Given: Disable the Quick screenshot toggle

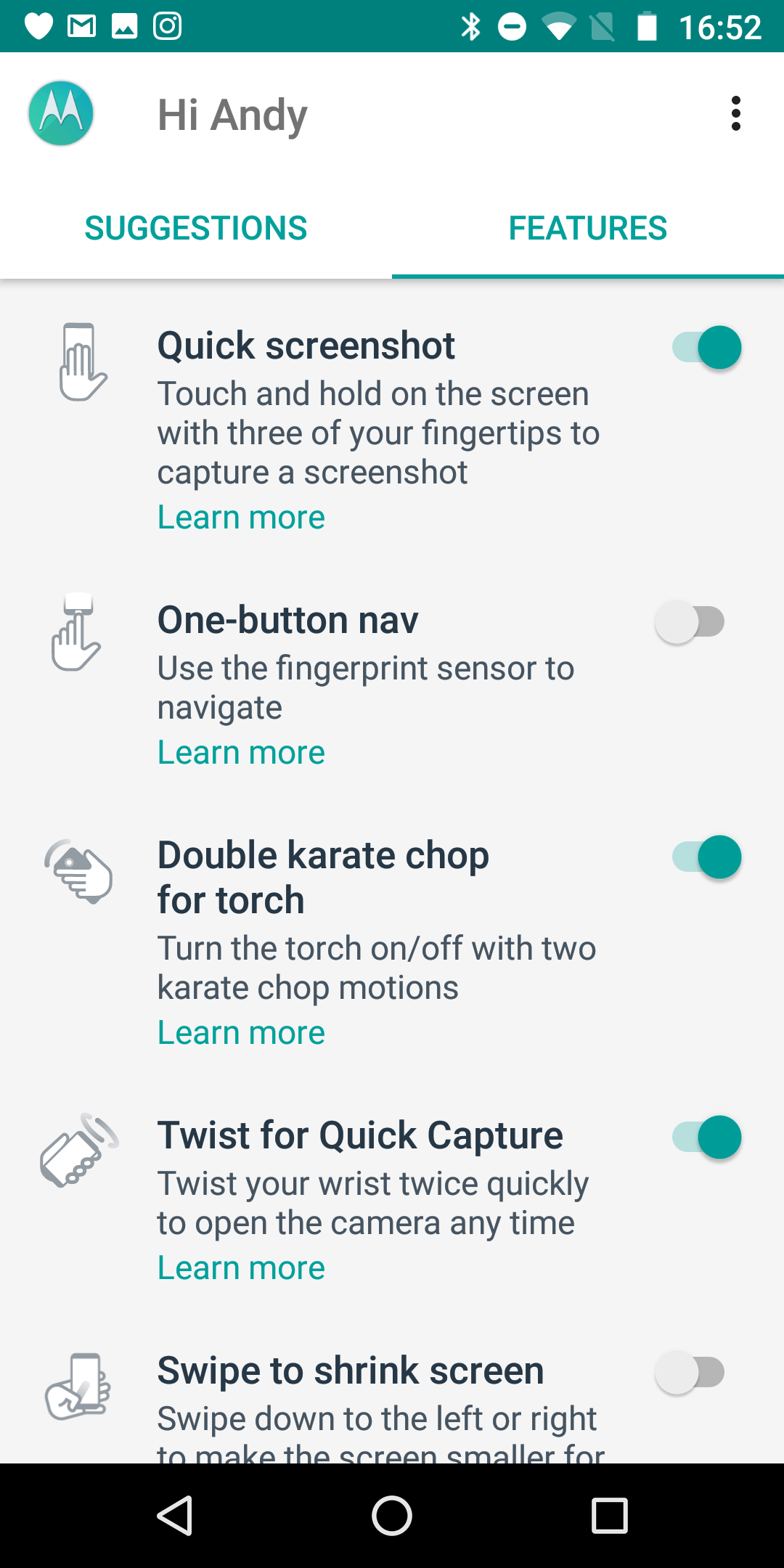Looking at the screenshot, I should (x=706, y=348).
